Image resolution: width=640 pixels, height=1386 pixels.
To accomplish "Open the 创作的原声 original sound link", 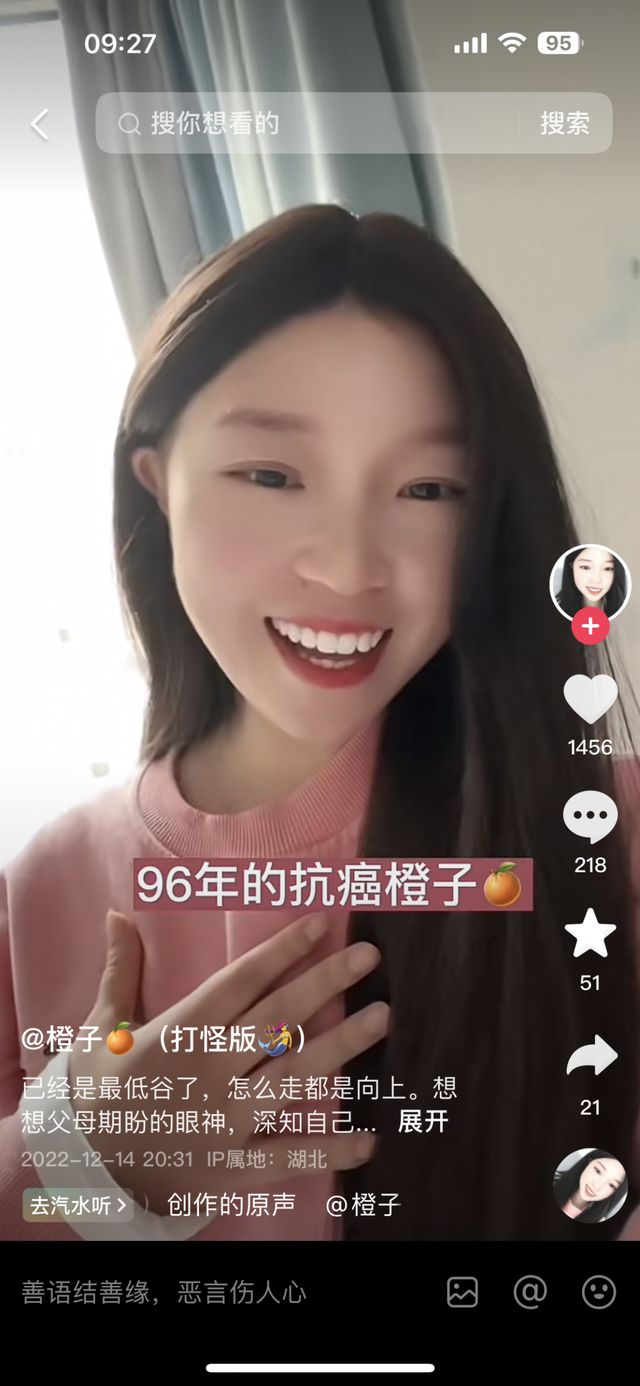I will point(231,1205).
